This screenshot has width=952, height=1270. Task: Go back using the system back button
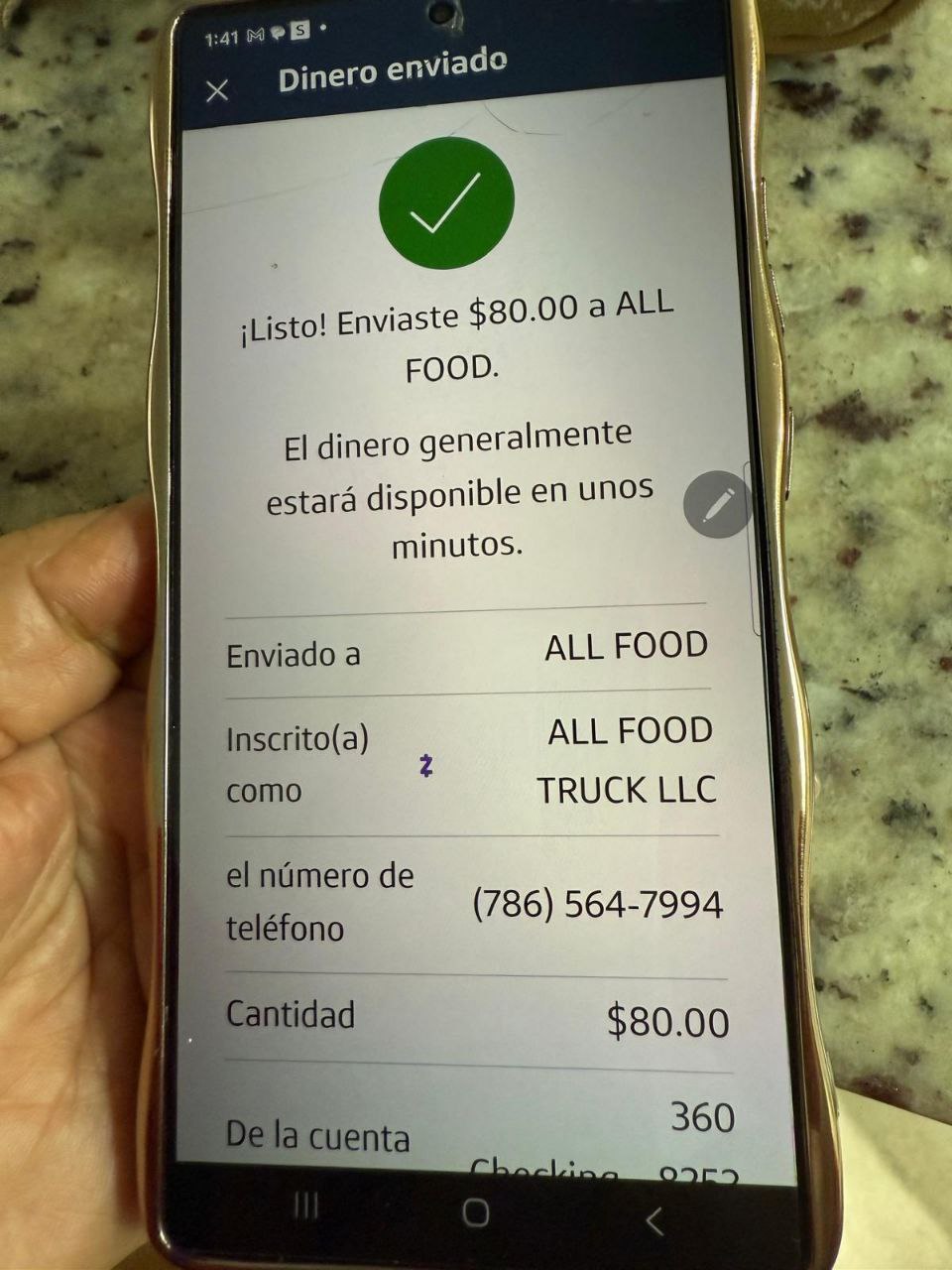coord(653,1220)
